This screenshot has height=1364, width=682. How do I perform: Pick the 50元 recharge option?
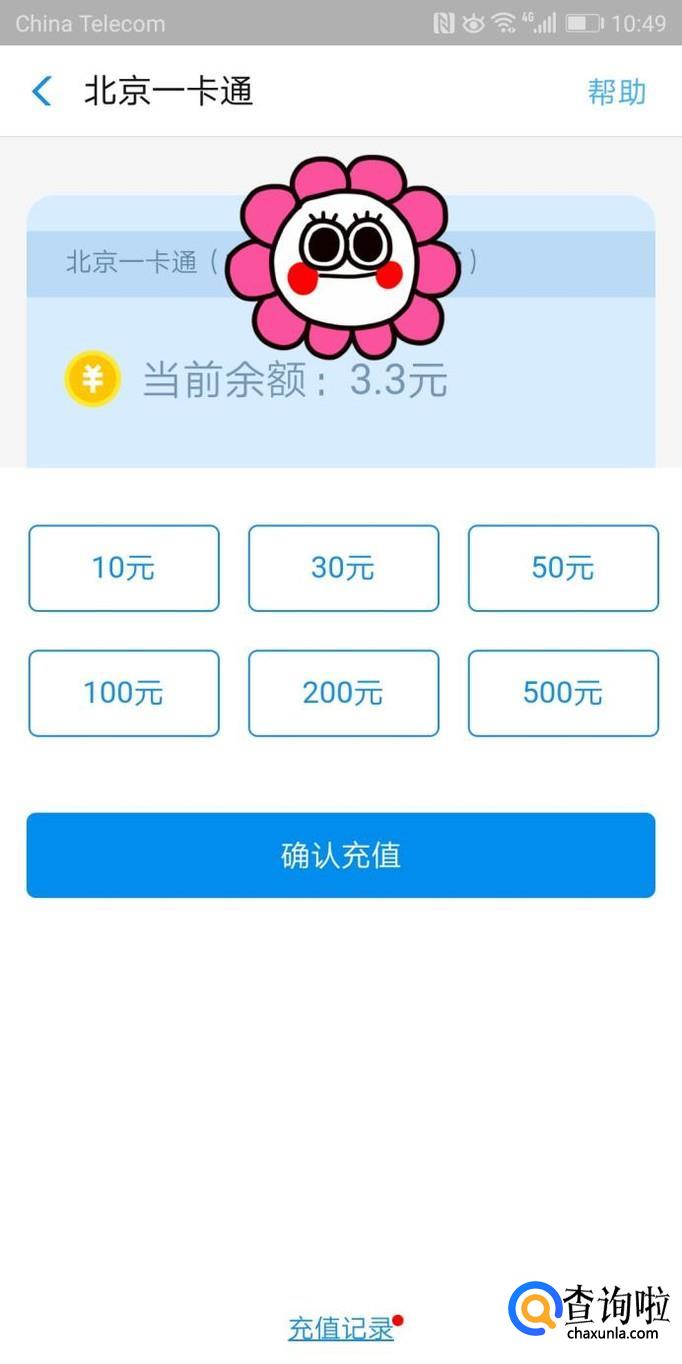tap(563, 568)
